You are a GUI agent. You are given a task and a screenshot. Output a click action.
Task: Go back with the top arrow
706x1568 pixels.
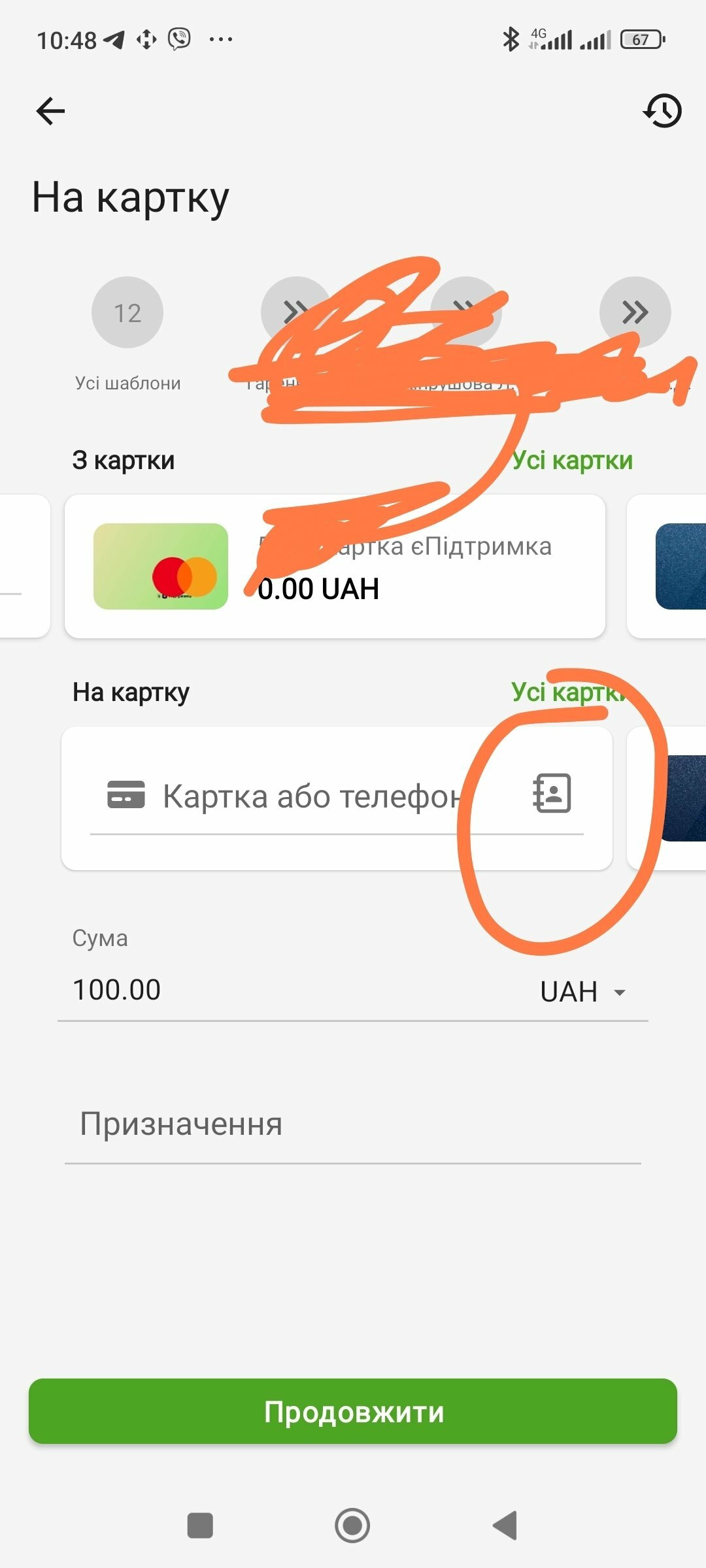pyautogui.click(x=50, y=110)
